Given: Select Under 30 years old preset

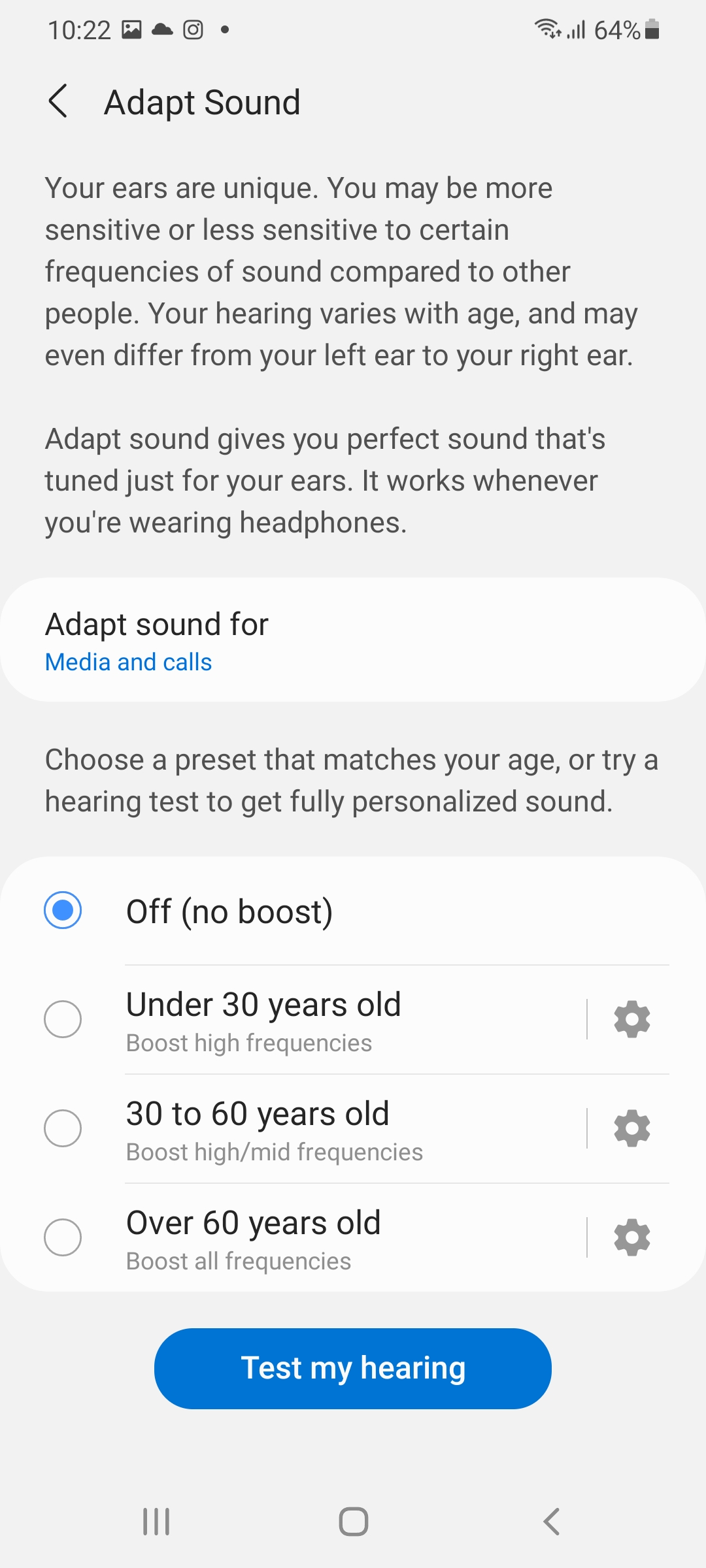Looking at the screenshot, I should pos(63,1019).
